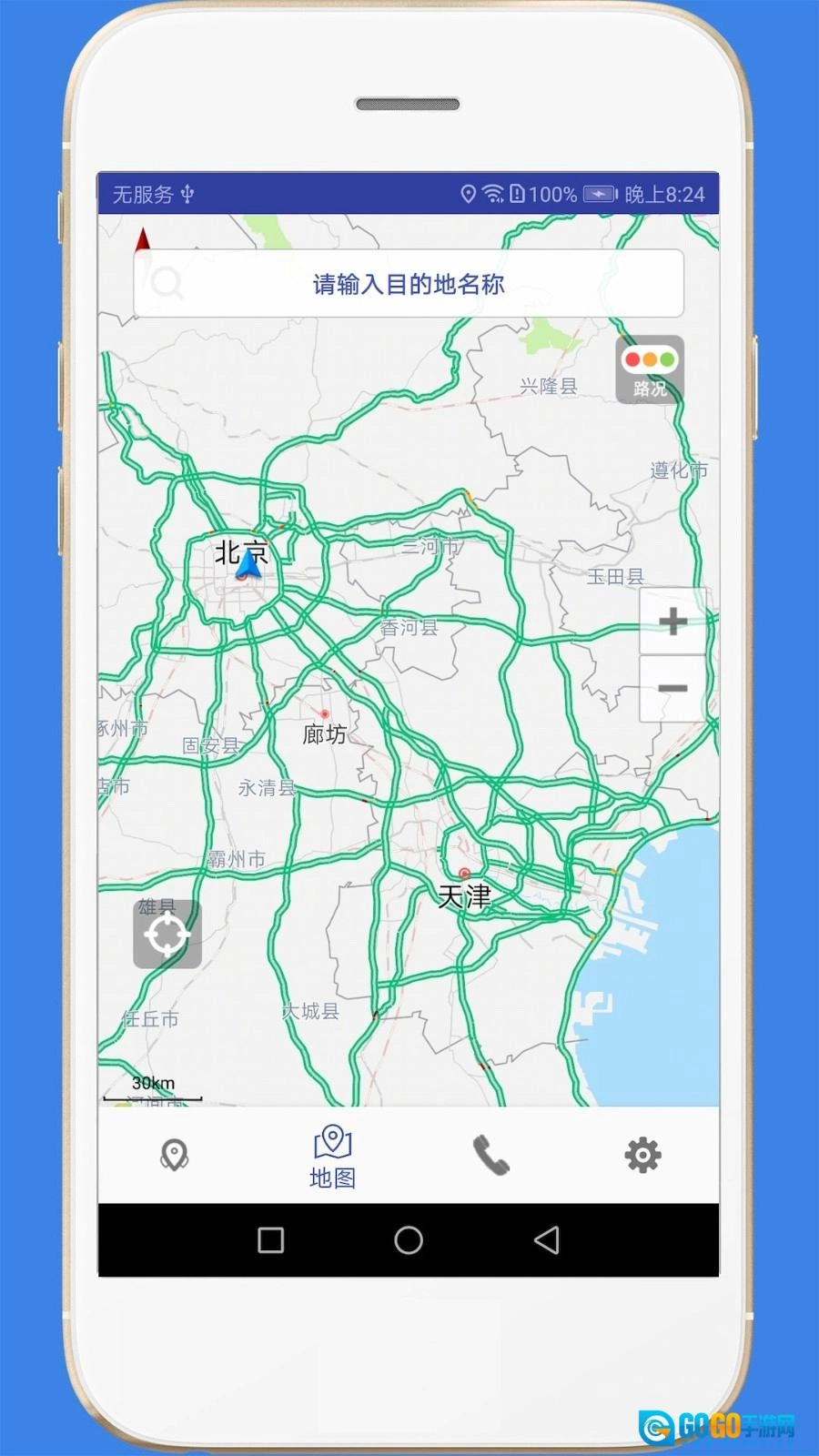
Task: Open the settings gear in the bottom bar
Action: pyautogui.click(x=643, y=1154)
